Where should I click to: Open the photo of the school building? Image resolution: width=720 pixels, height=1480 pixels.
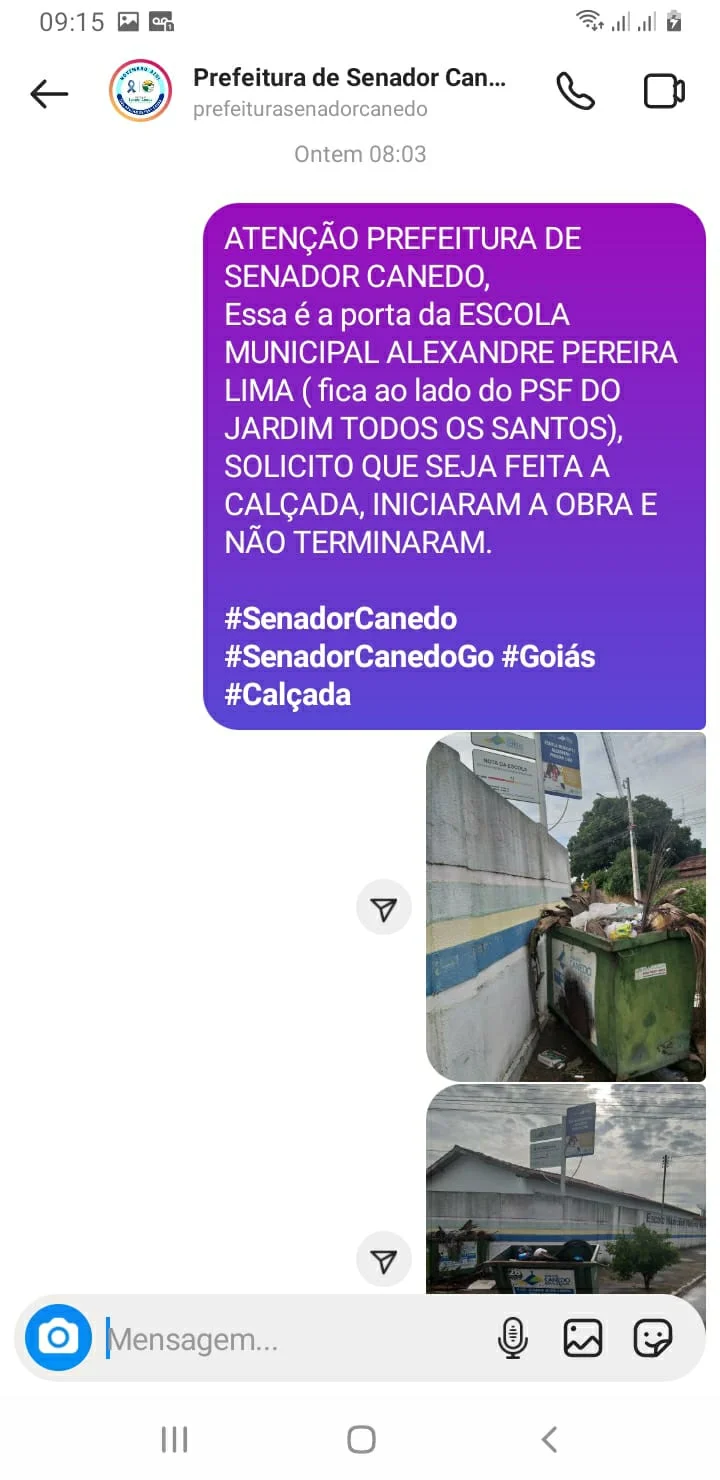pyautogui.click(x=566, y=1189)
